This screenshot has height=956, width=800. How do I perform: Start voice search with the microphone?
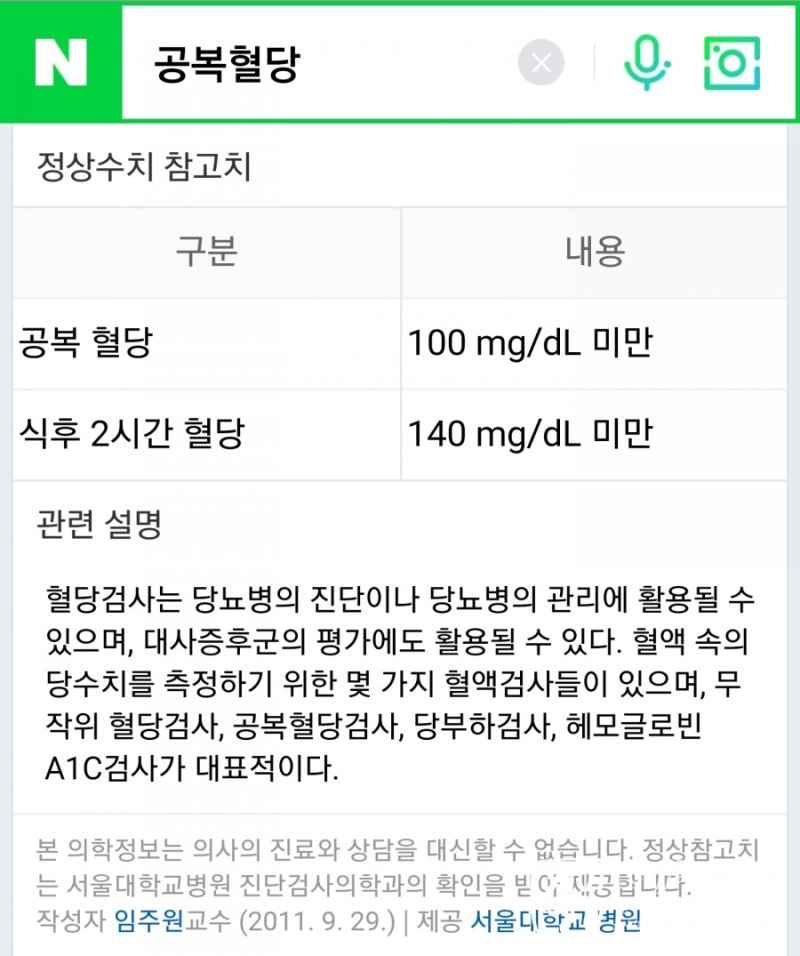pyautogui.click(x=646, y=64)
